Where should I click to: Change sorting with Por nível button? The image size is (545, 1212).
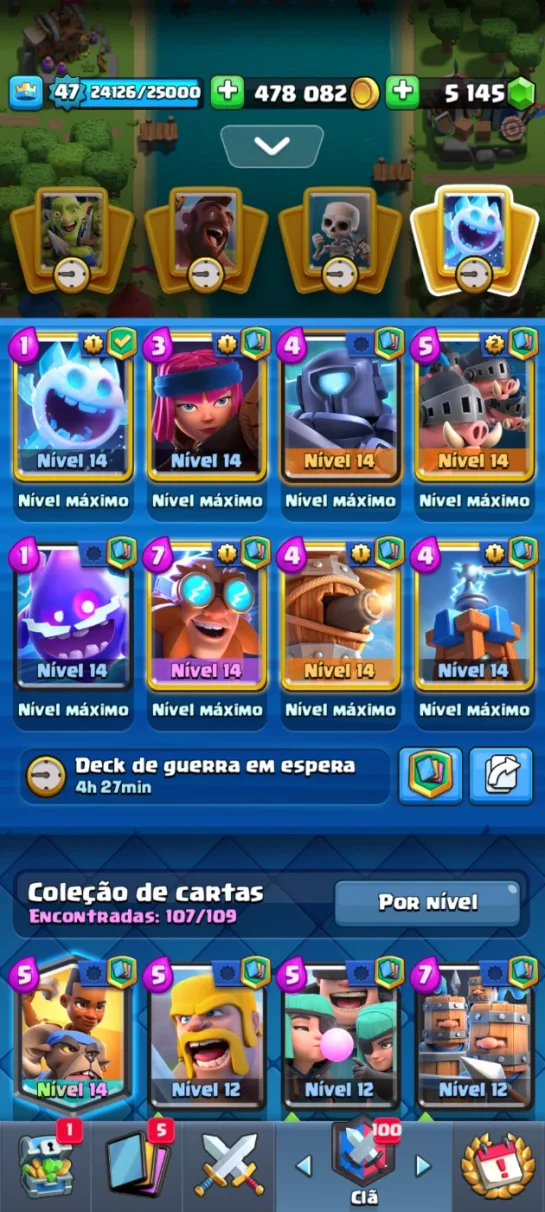427,903
